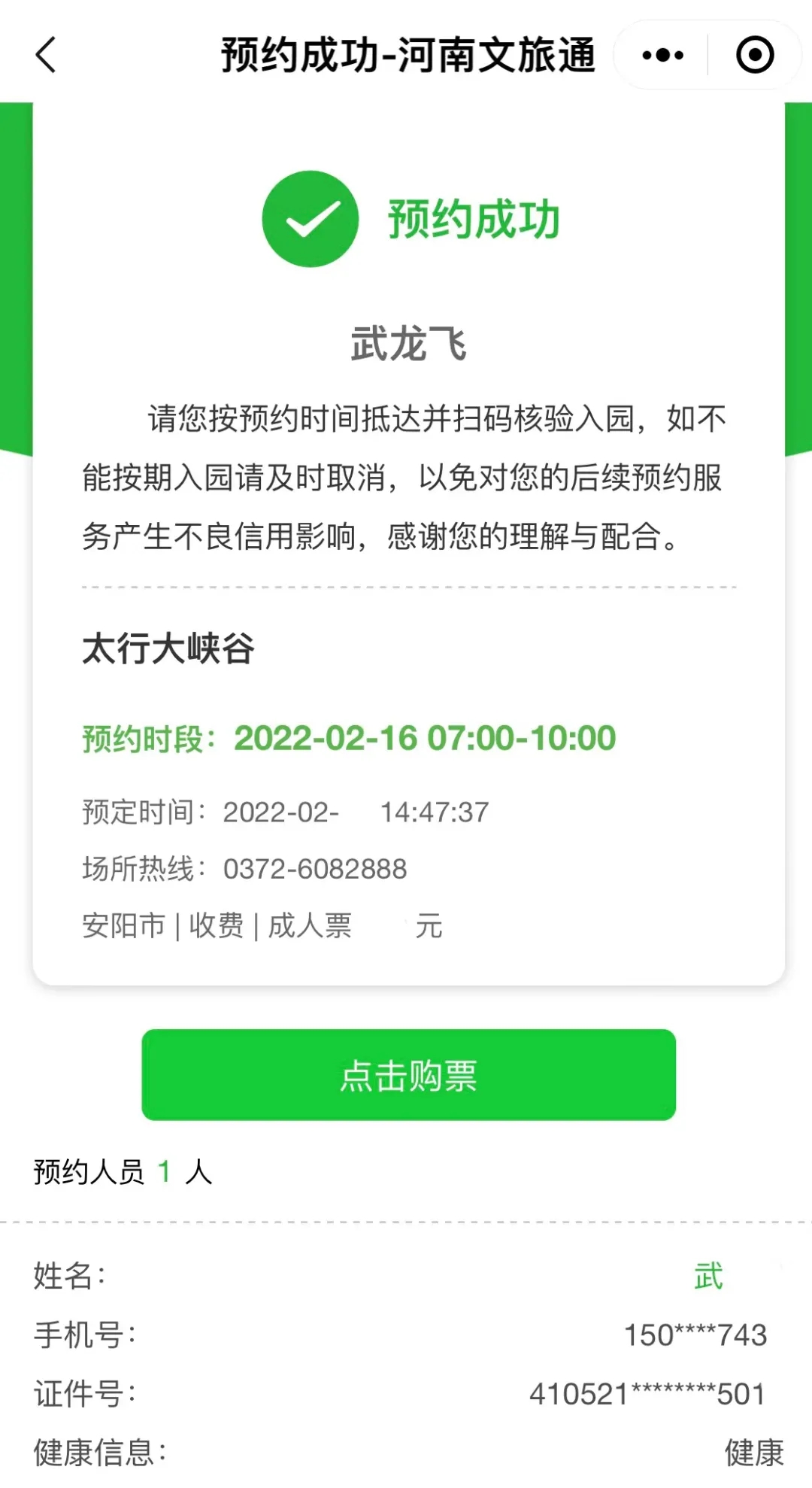Open the WeChat more options menu (•••)
Image resolution: width=812 pixels, height=1488 pixels.
coord(660,54)
